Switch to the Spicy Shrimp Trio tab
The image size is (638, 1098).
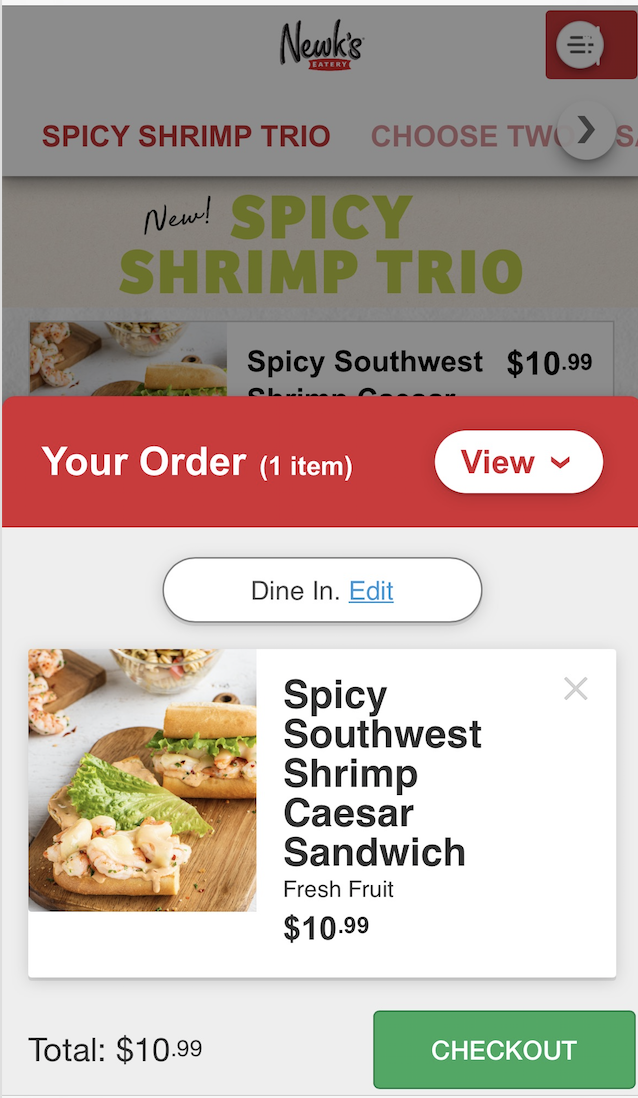(x=186, y=136)
